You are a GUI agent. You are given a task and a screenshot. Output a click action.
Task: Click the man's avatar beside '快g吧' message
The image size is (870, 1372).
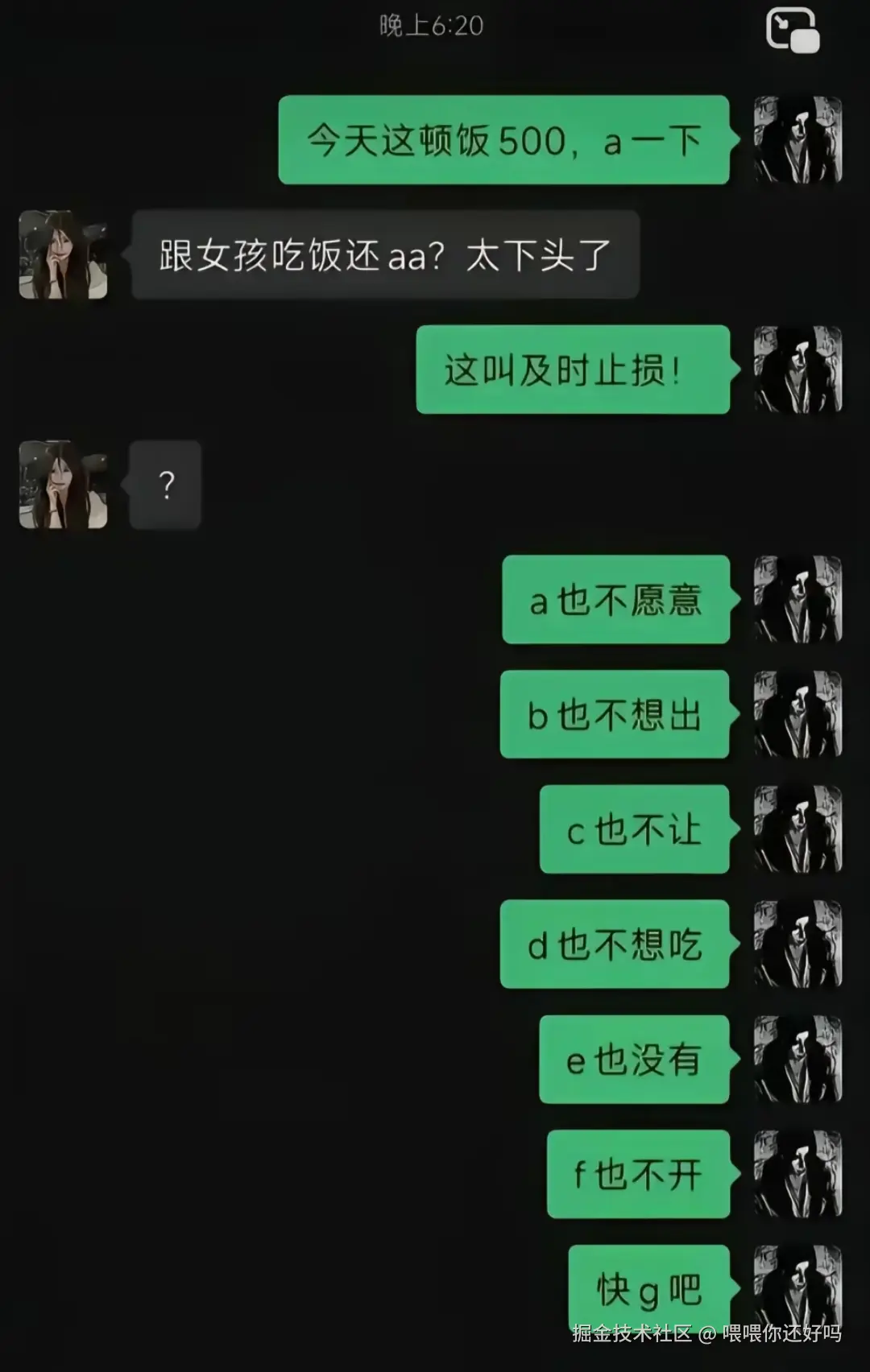click(x=796, y=1288)
